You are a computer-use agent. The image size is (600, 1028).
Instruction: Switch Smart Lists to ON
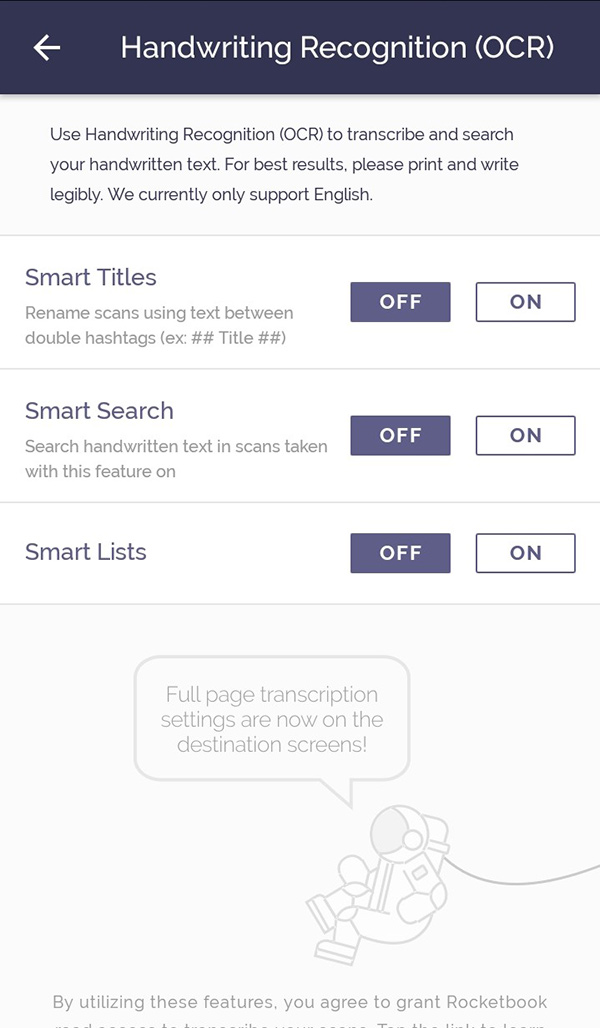(x=525, y=553)
